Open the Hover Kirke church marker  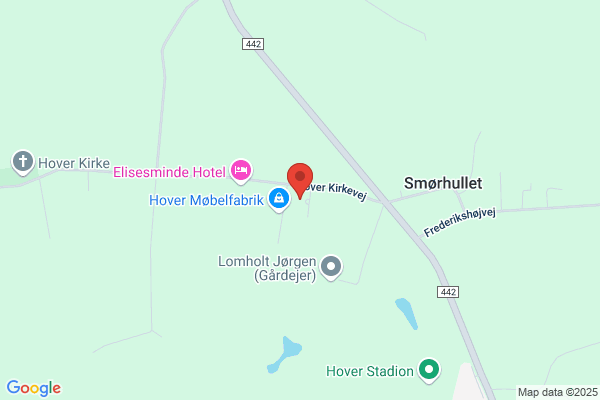[x=23, y=163]
